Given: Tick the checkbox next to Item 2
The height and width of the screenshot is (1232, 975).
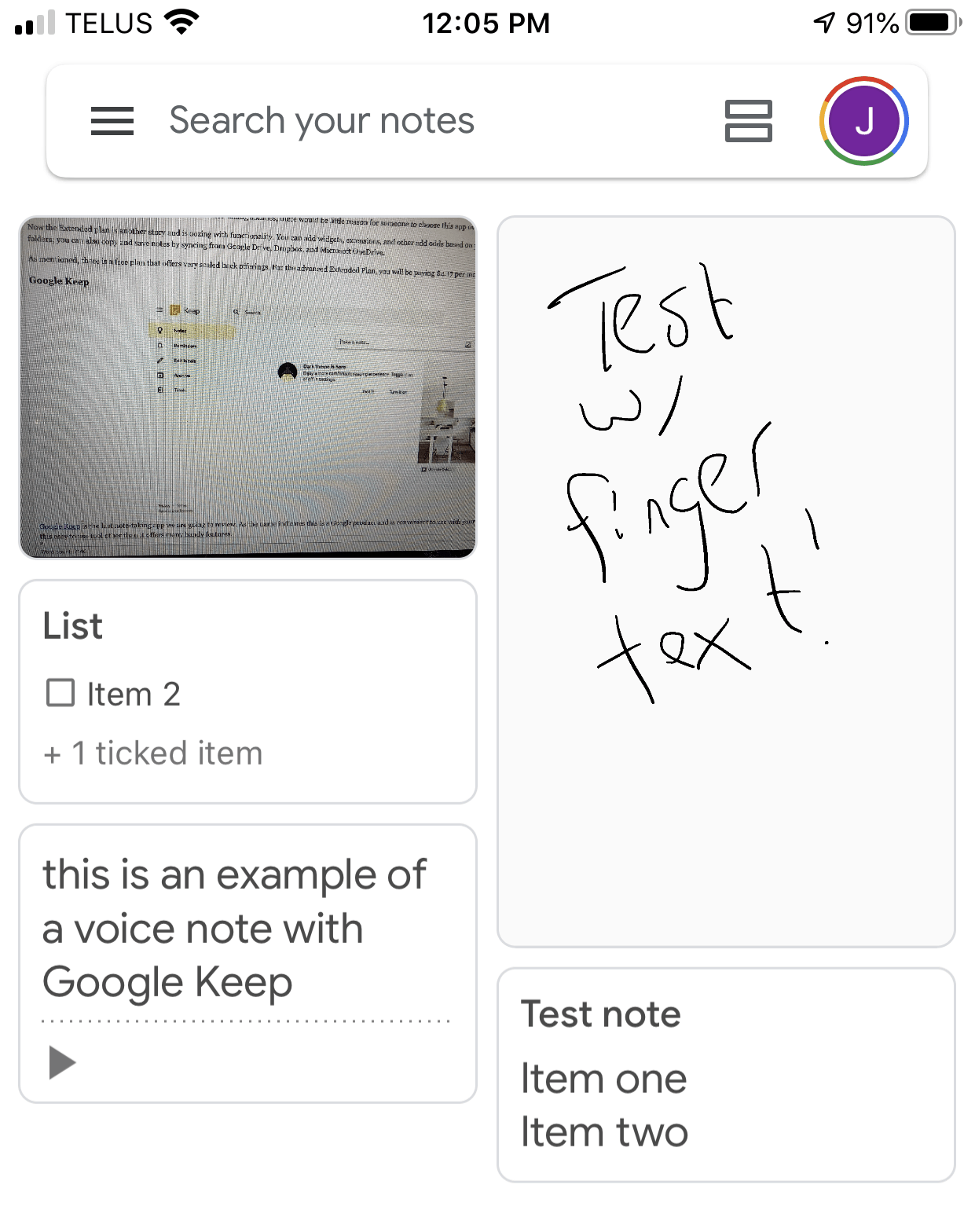Looking at the screenshot, I should tap(60, 693).
